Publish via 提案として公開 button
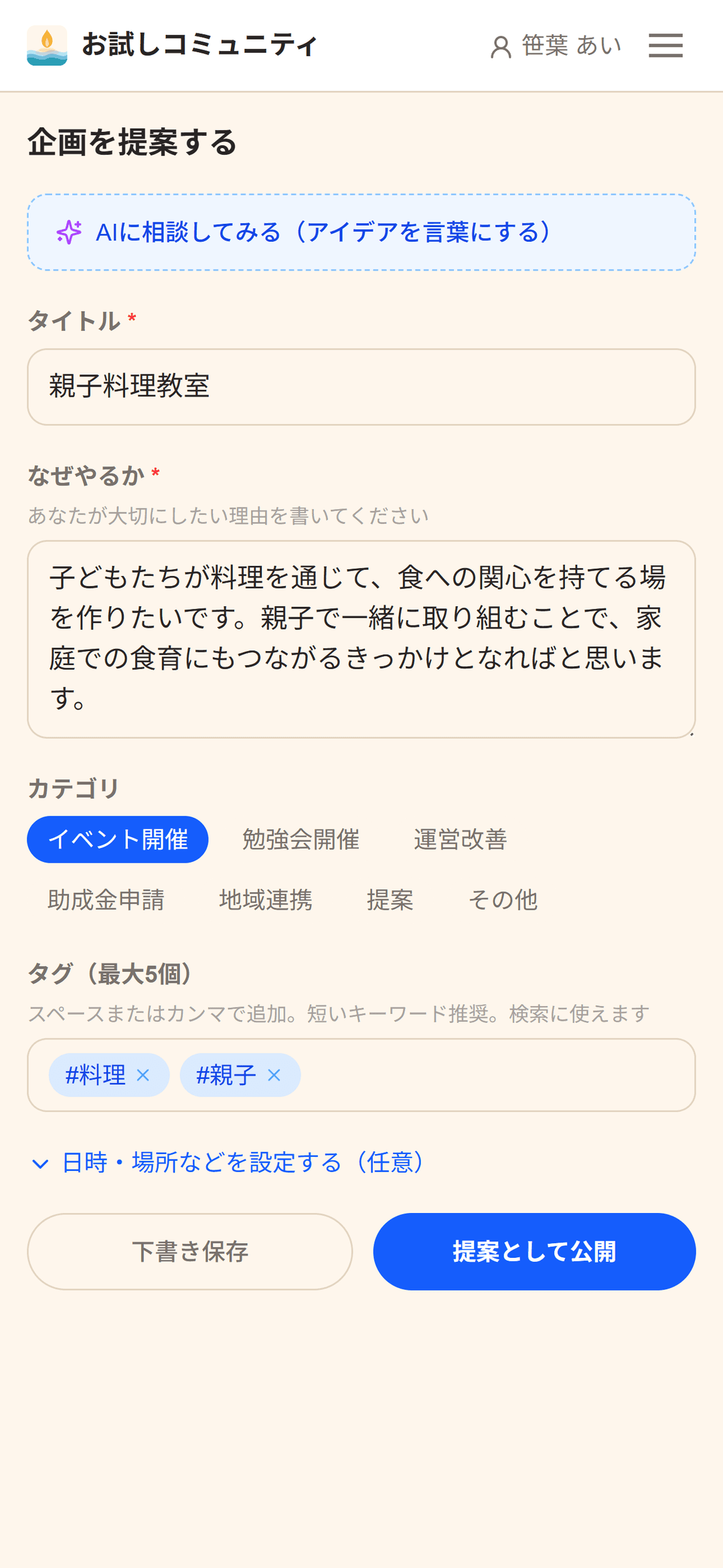This screenshot has width=723, height=1568. [534, 1251]
